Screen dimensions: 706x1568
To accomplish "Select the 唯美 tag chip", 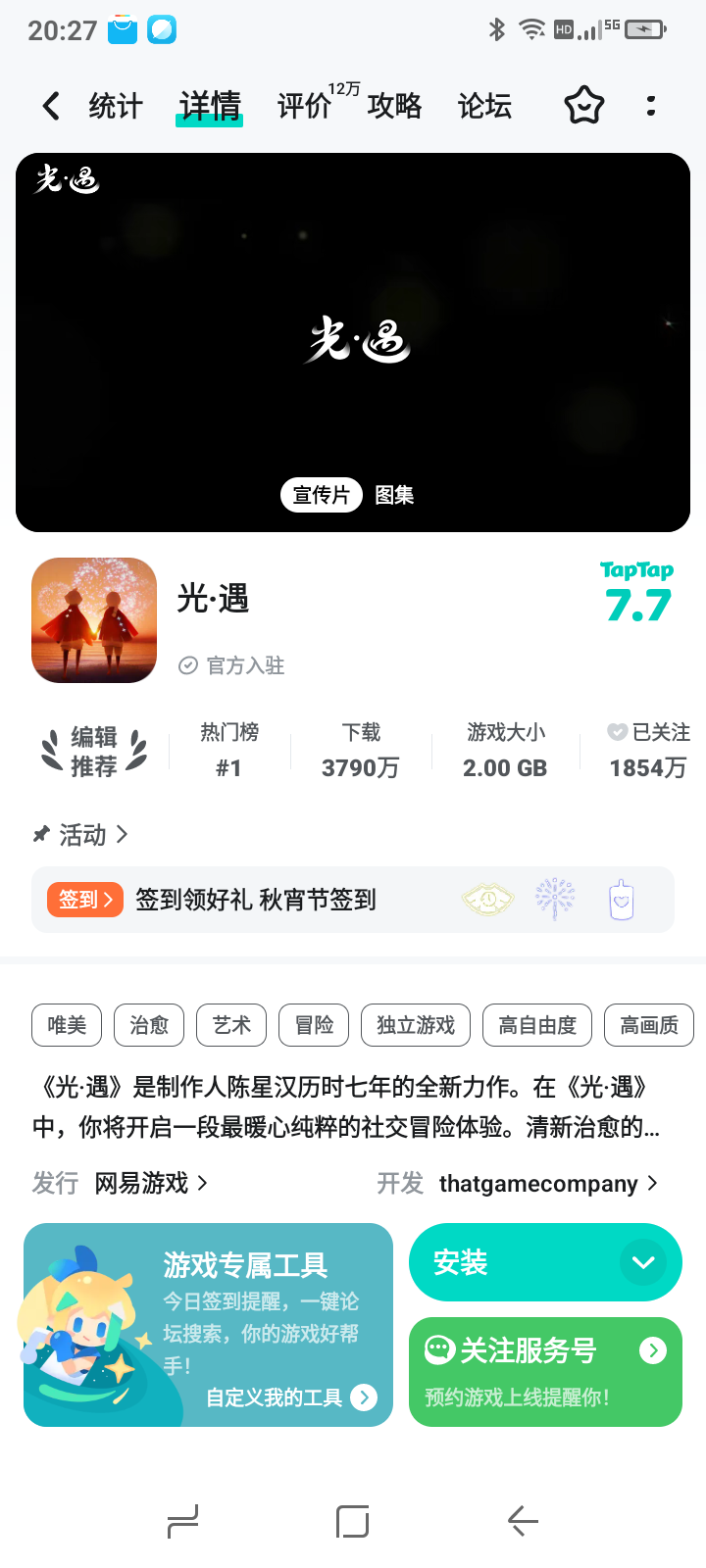I will point(67,1025).
